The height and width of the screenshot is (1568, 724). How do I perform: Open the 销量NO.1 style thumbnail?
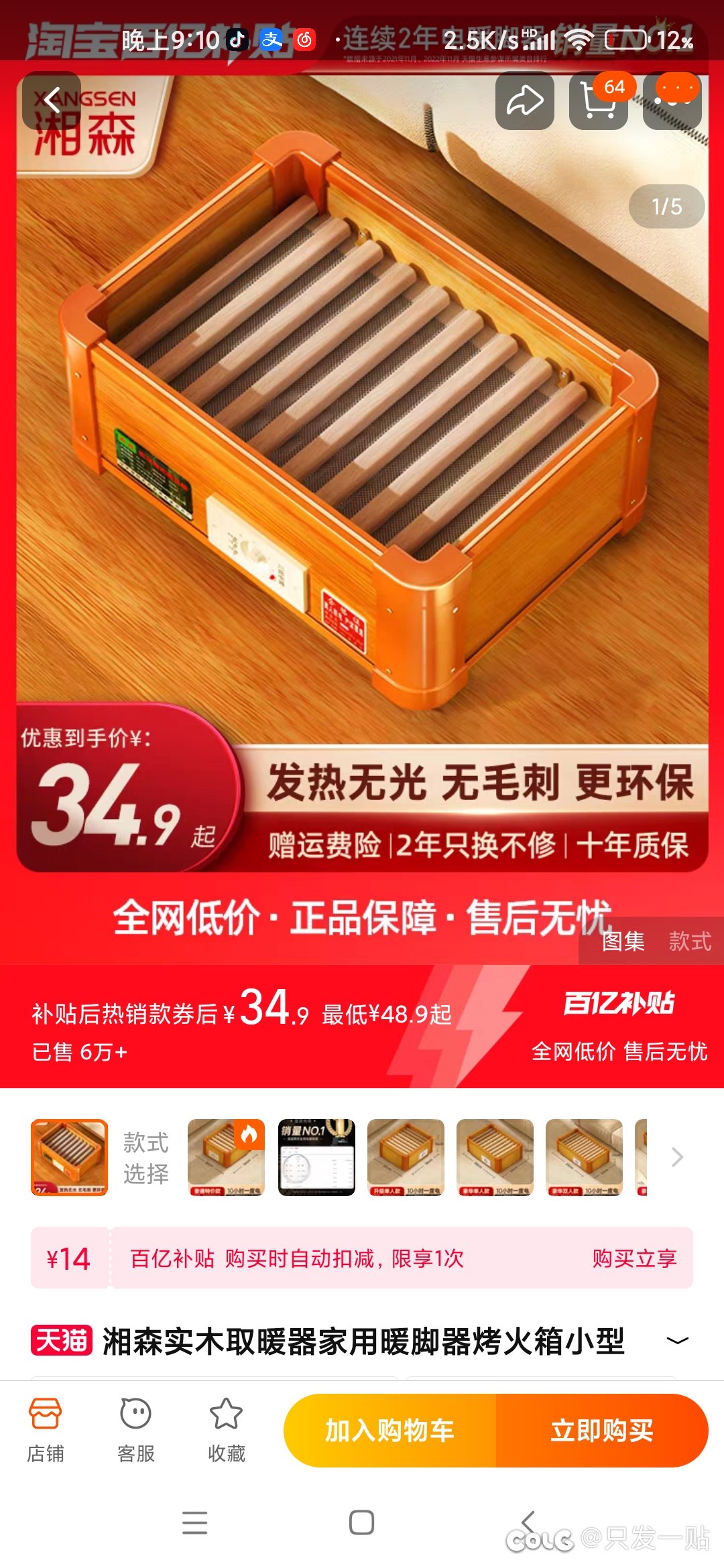[316, 1157]
